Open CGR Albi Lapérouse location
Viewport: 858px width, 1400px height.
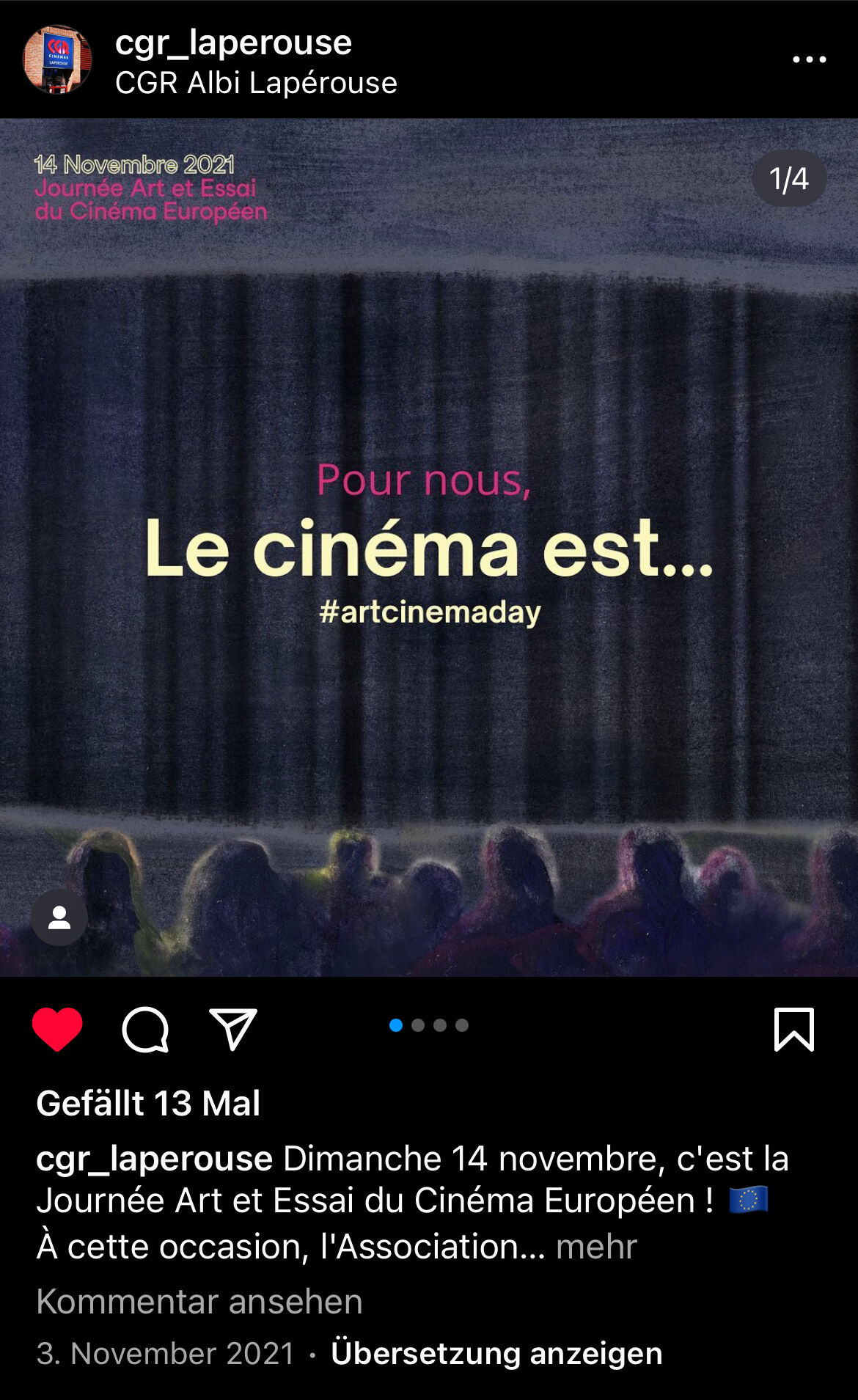point(256,83)
